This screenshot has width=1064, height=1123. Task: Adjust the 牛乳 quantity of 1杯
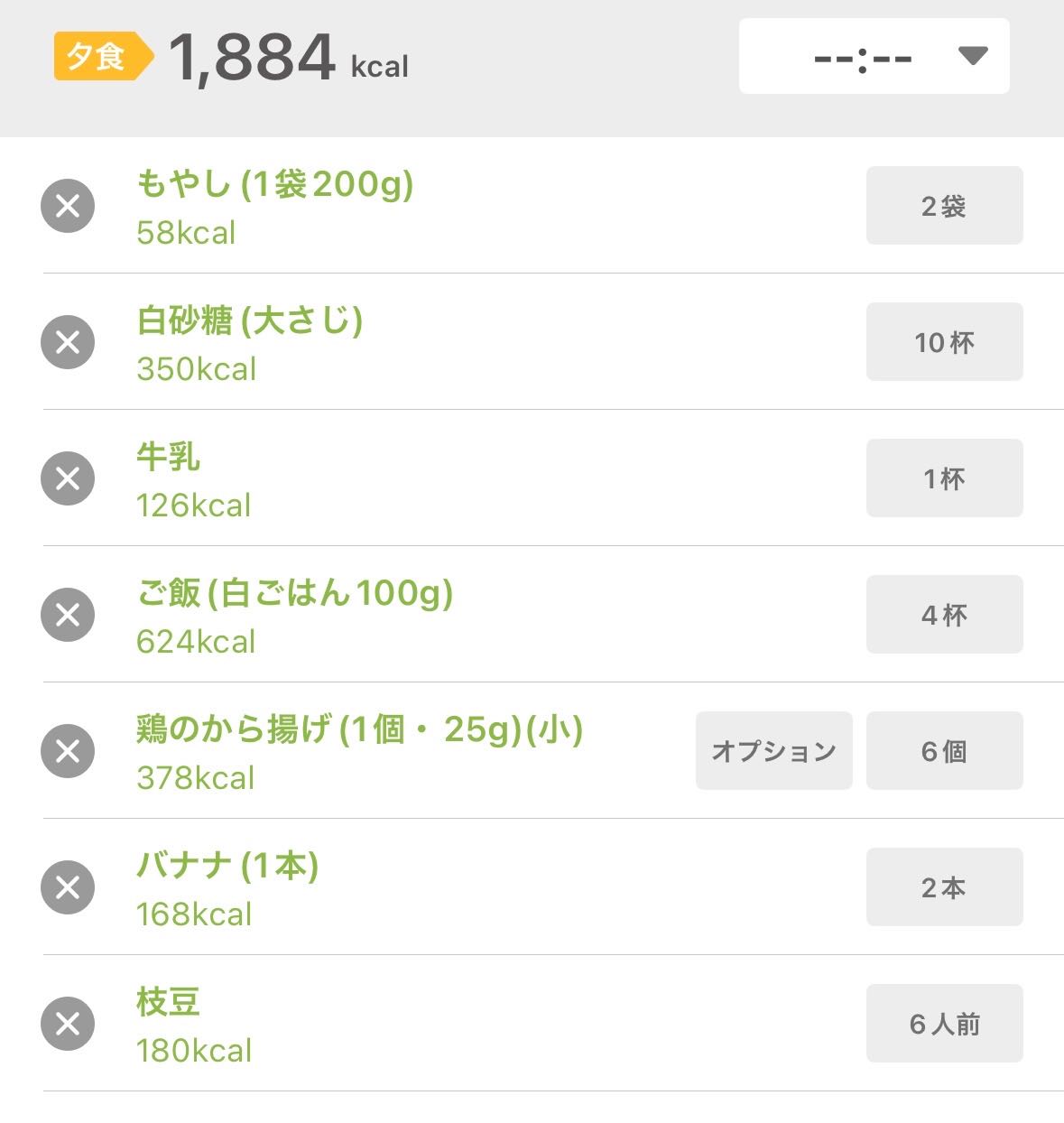tap(944, 478)
